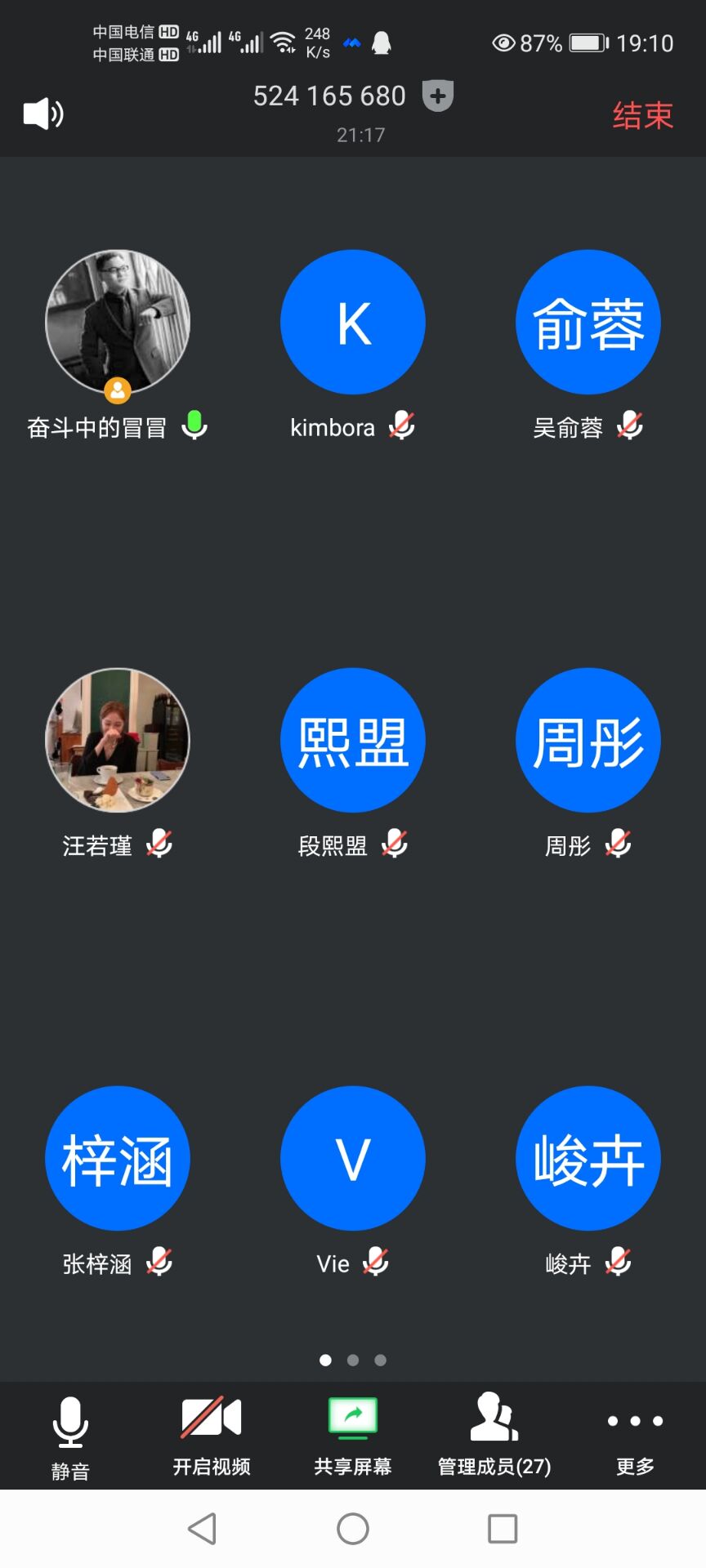Image resolution: width=706 pixels, height=1568 pixels.
Task: Start sharing with 共享屏幕
Action: coord(353,1437)
